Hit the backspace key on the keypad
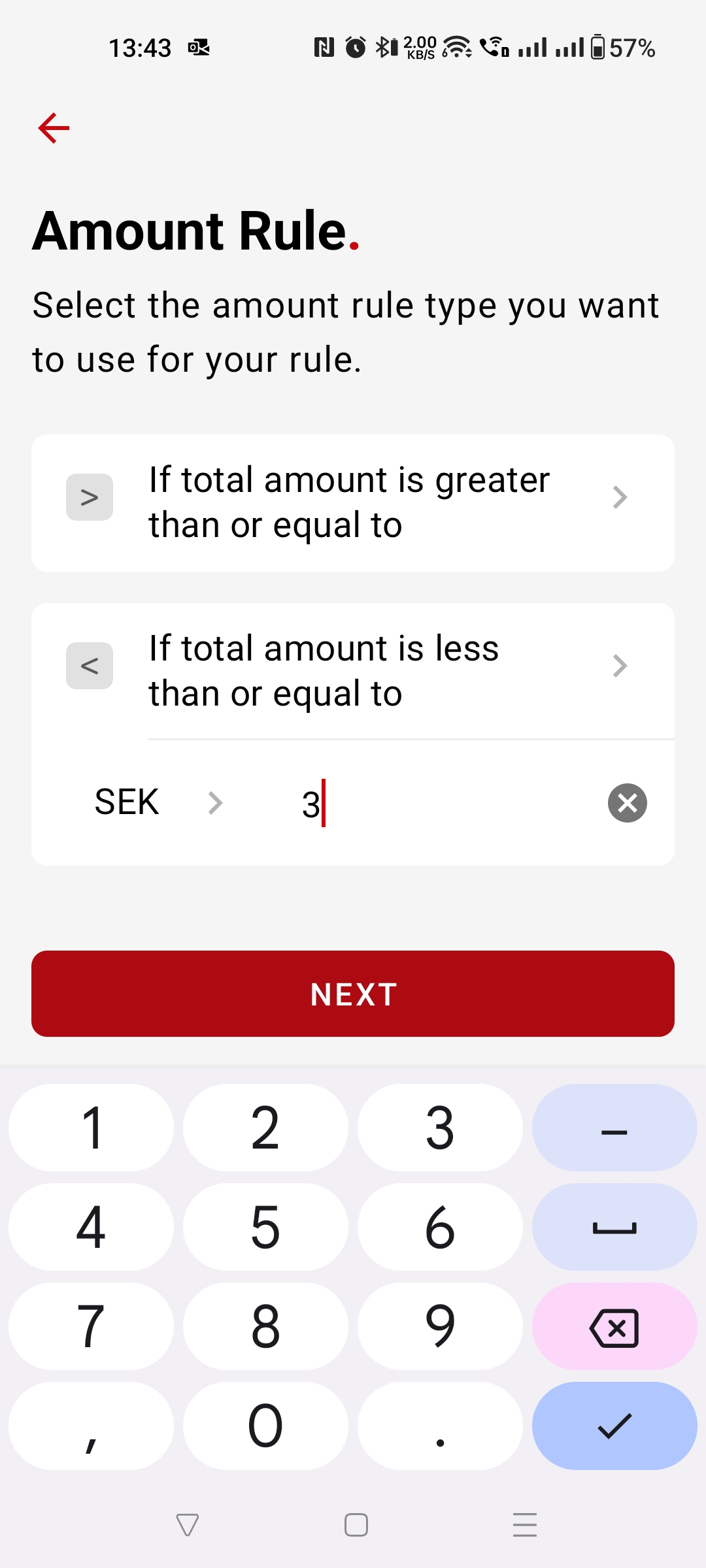The height and width of the screenshot is (1568, 706). click(x=614, y=1327)
